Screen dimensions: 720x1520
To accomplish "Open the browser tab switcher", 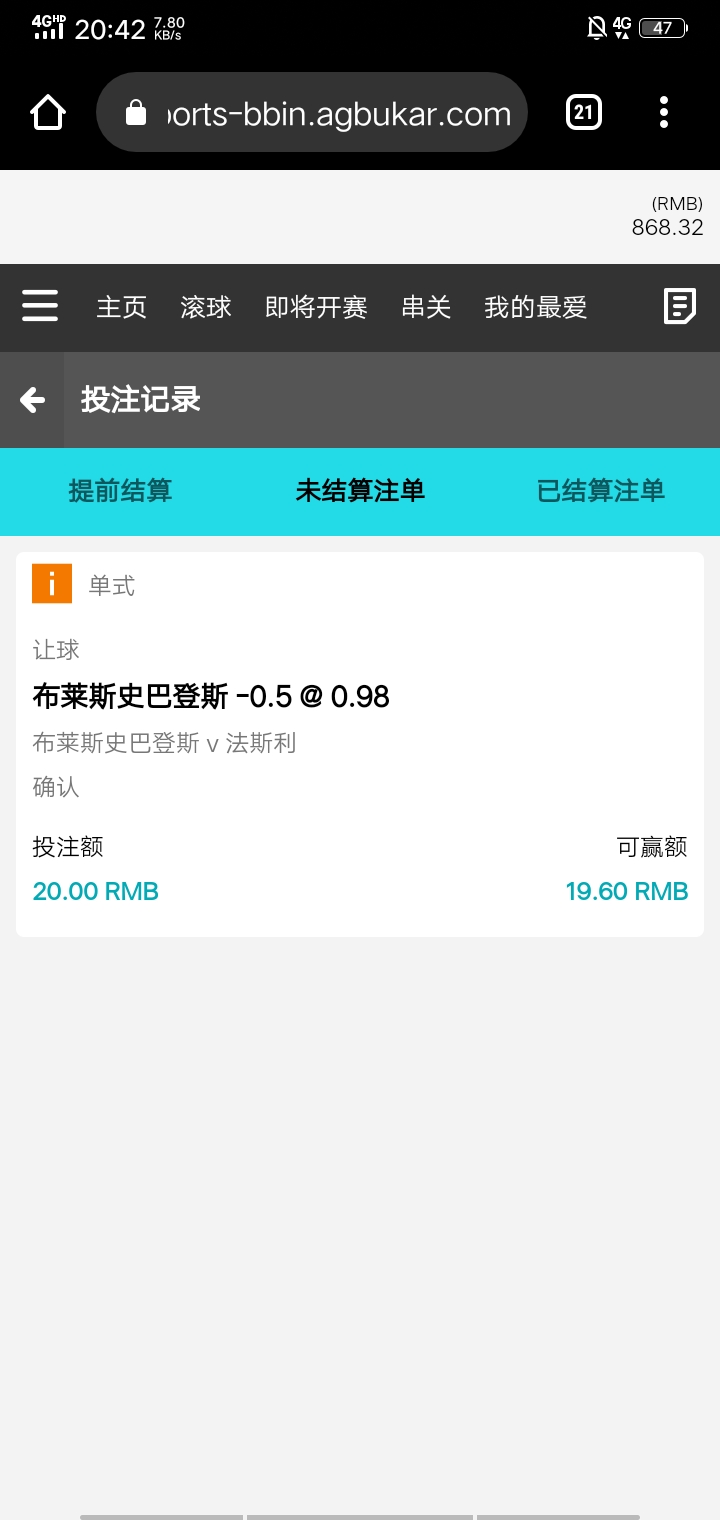I will (x=583, y=112).
